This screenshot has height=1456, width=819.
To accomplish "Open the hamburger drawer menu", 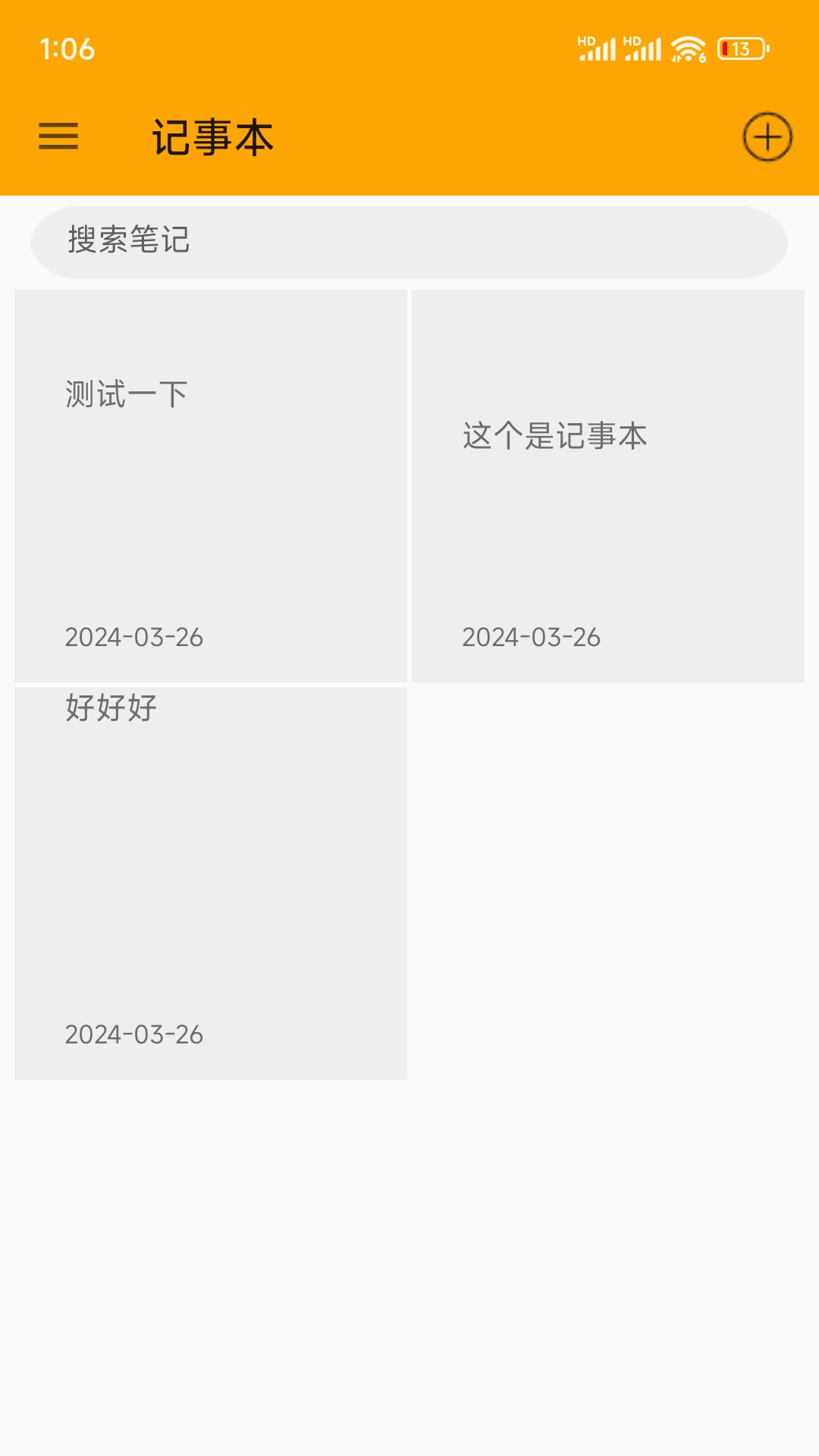I will [58, 136].
